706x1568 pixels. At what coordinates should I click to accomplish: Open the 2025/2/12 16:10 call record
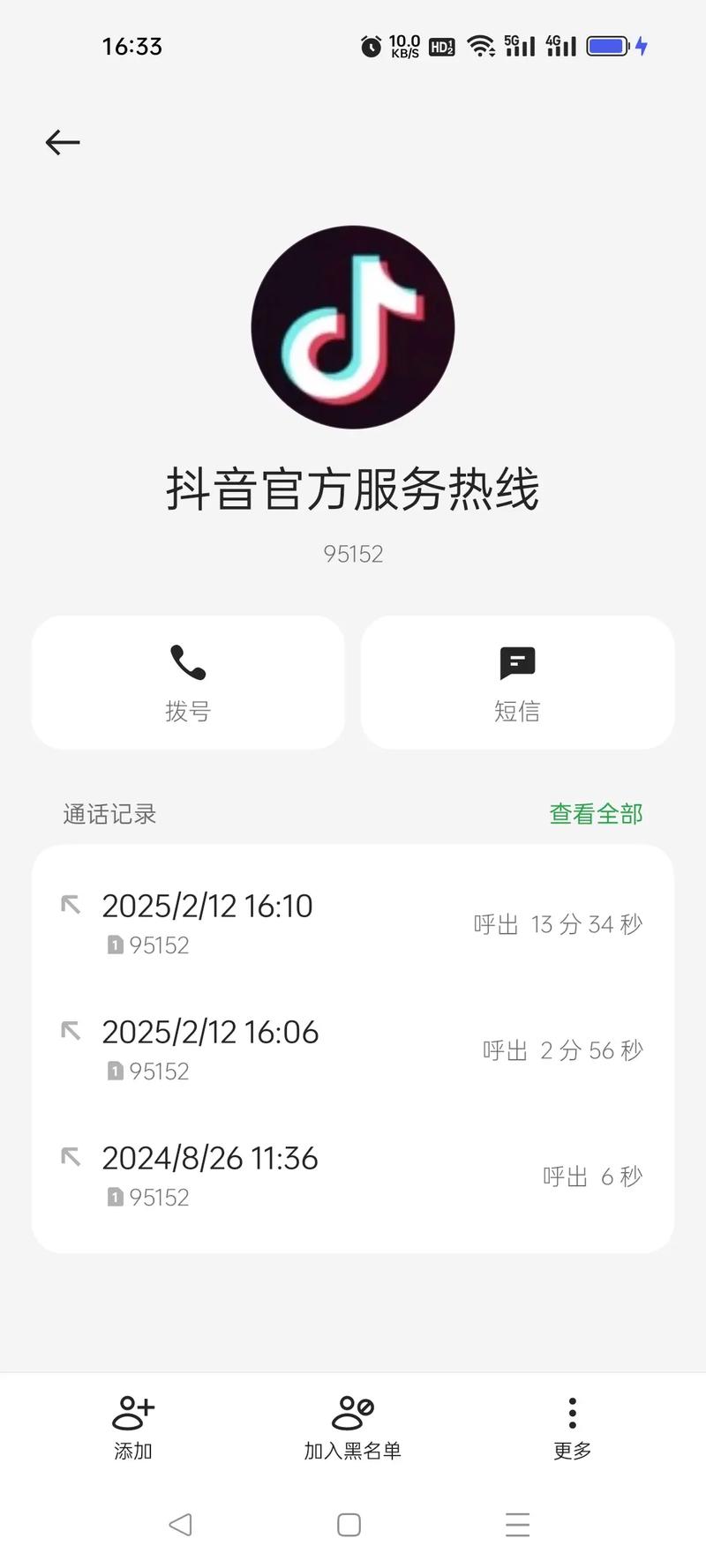coord(353,922)
